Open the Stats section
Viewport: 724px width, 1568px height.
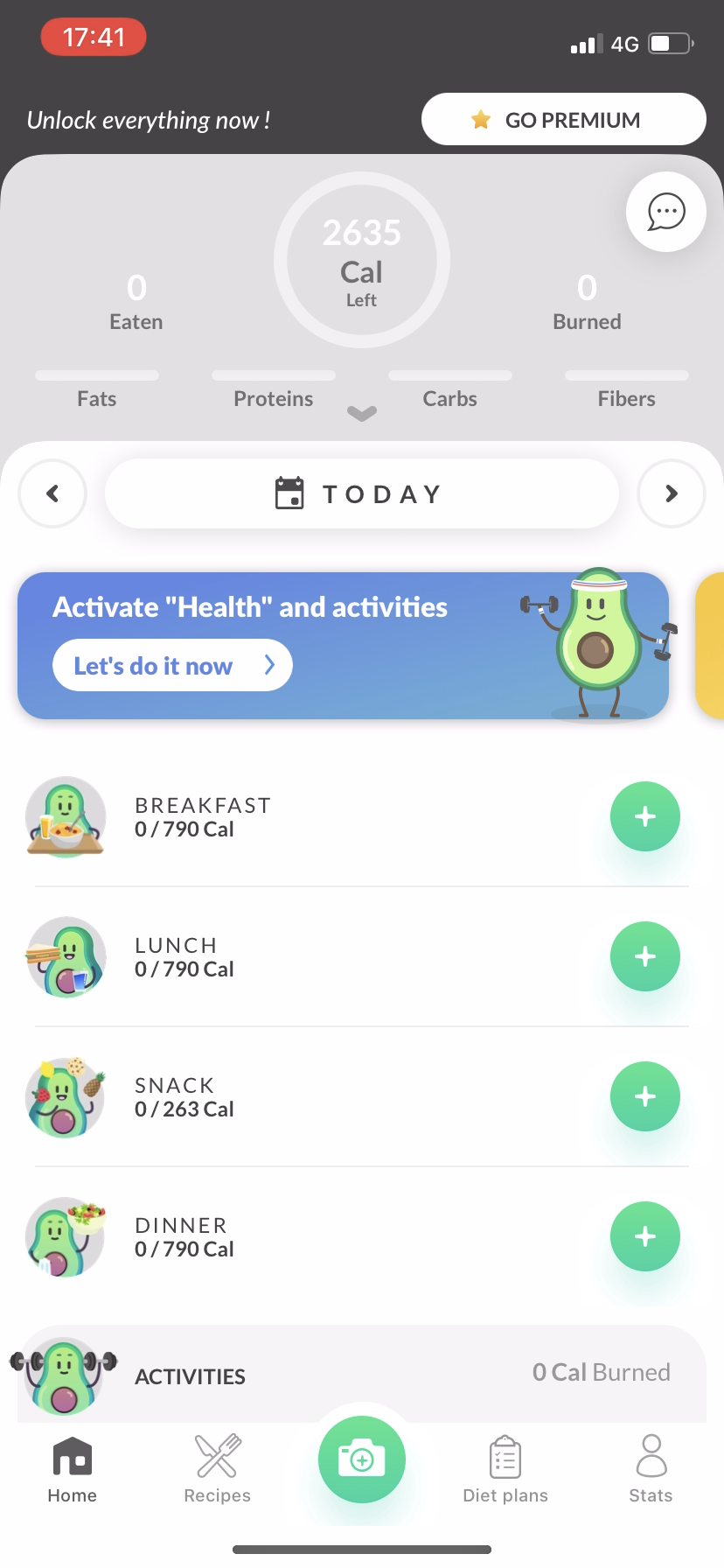[x=650, y=1470]
